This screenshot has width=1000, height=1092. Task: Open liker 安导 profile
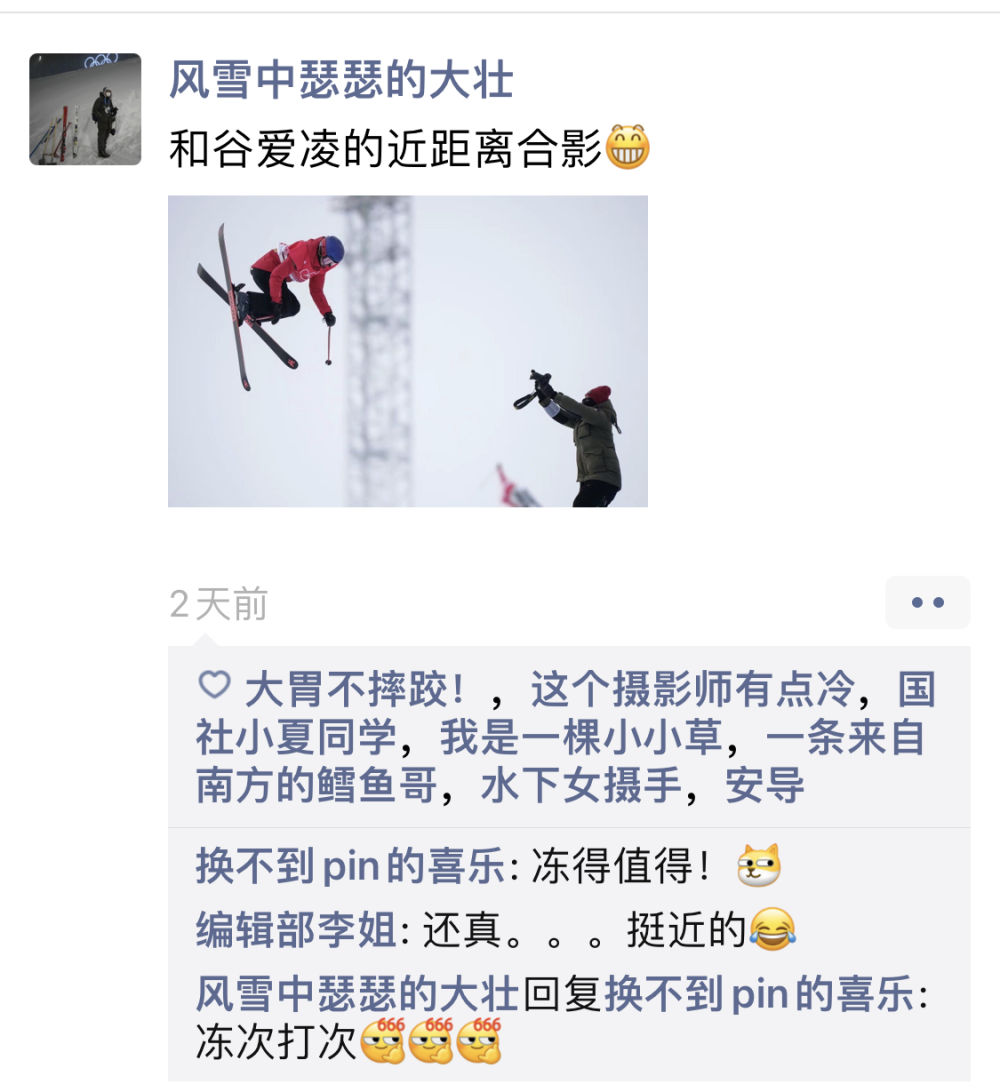765,787
